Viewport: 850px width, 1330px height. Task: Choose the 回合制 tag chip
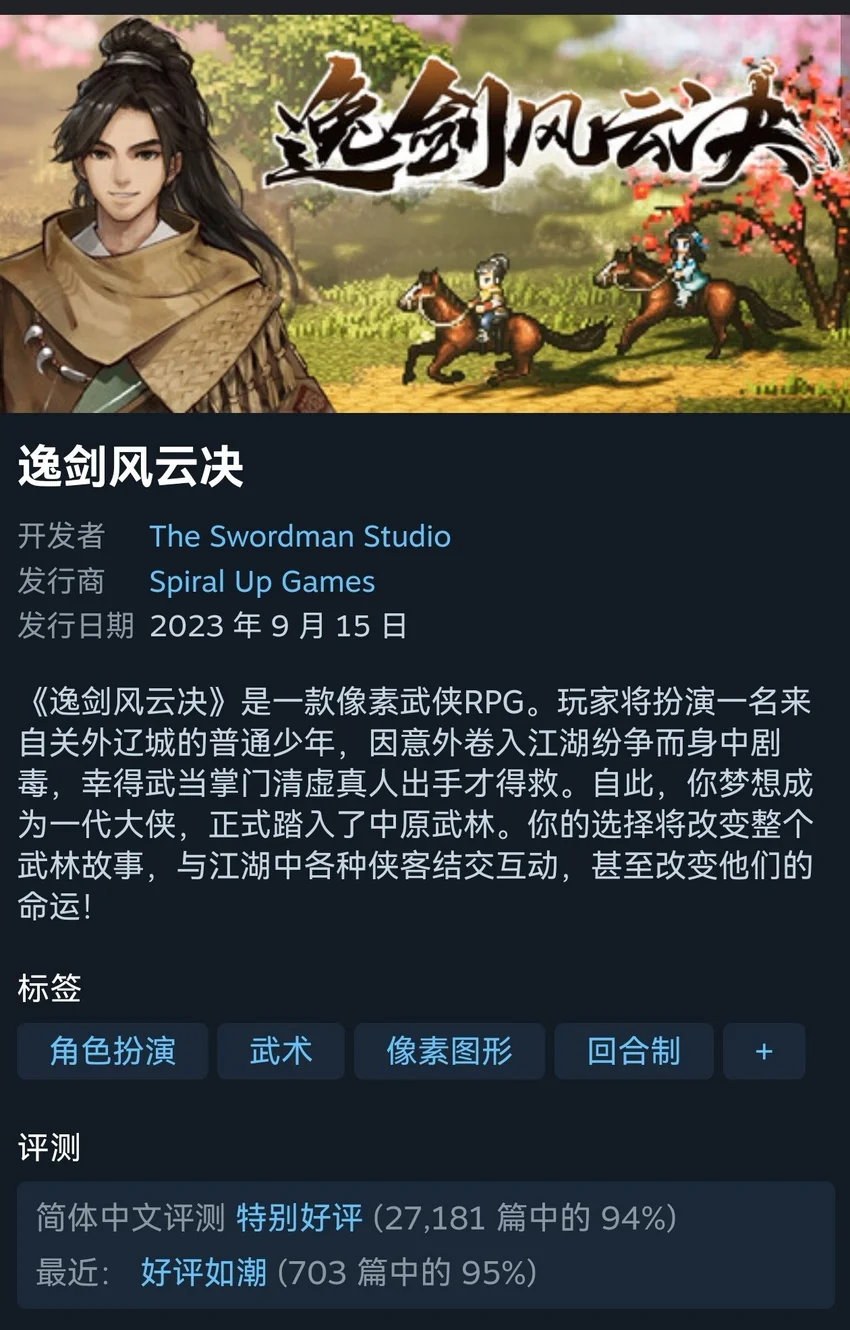[x=633, y=1051]
